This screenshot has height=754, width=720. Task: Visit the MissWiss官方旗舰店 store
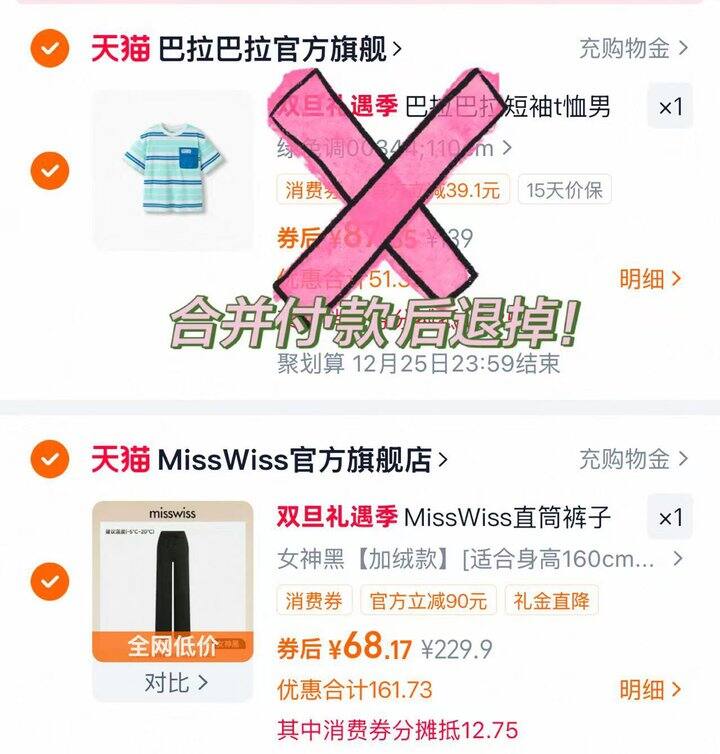coord(300,460)
